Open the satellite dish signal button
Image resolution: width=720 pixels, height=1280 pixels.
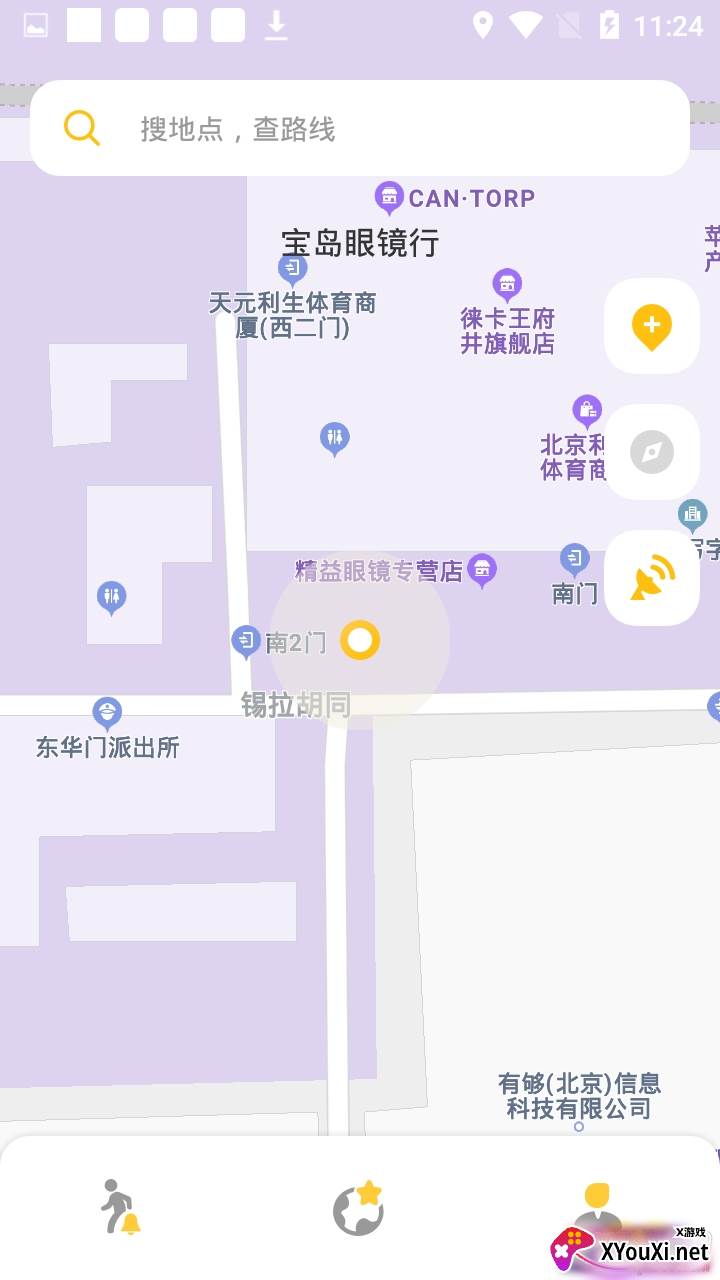point(651,578)
